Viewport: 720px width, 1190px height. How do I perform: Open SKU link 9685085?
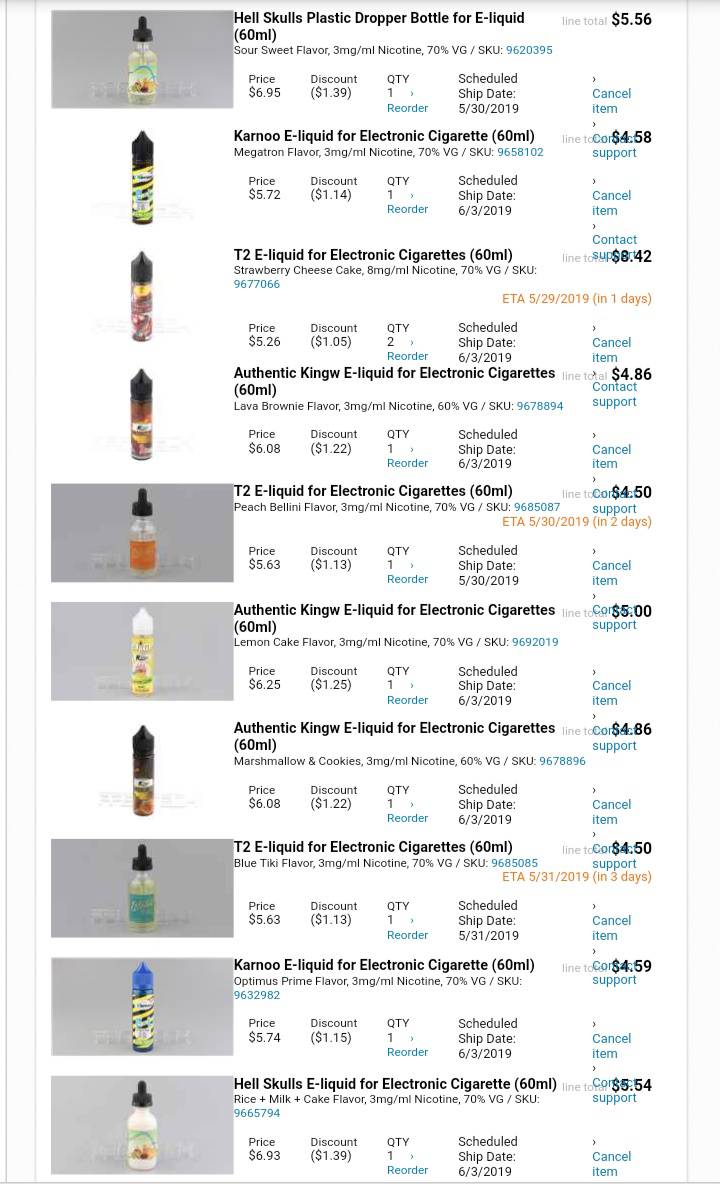(x=514, y=863)
